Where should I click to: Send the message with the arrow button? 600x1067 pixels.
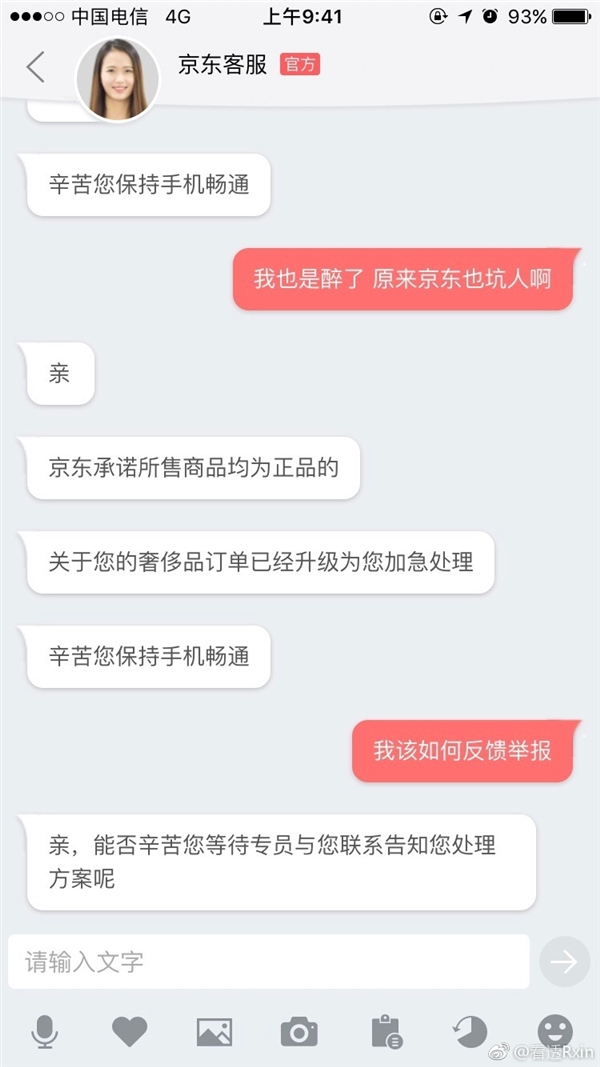(x=564, y=962)
